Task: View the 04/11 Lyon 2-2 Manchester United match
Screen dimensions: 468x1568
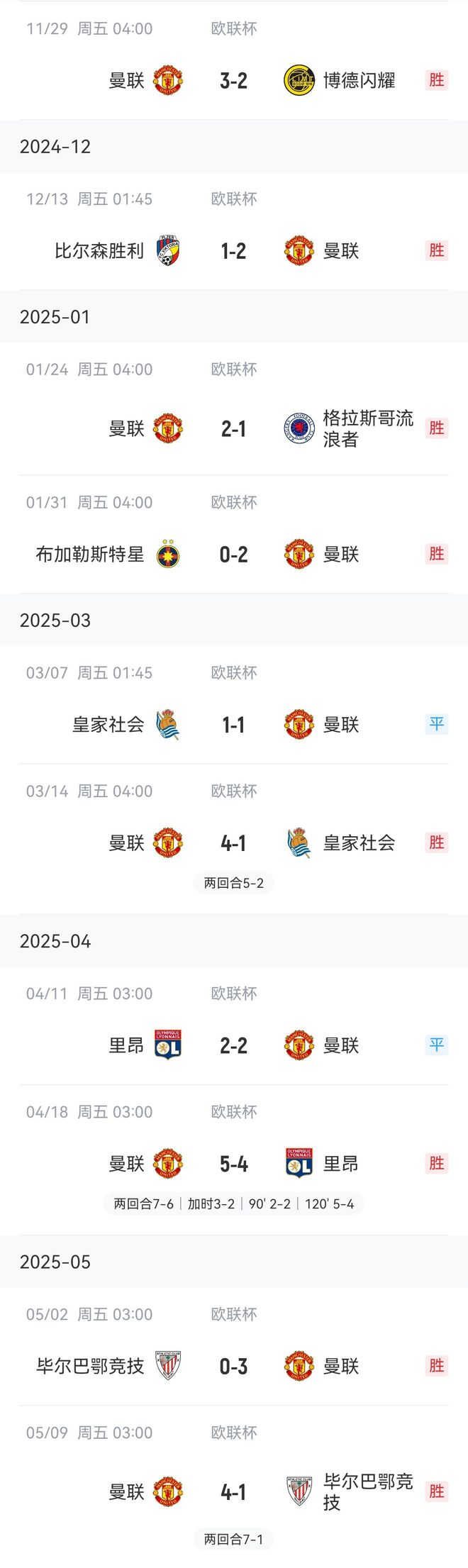Action: [233, 1045]
